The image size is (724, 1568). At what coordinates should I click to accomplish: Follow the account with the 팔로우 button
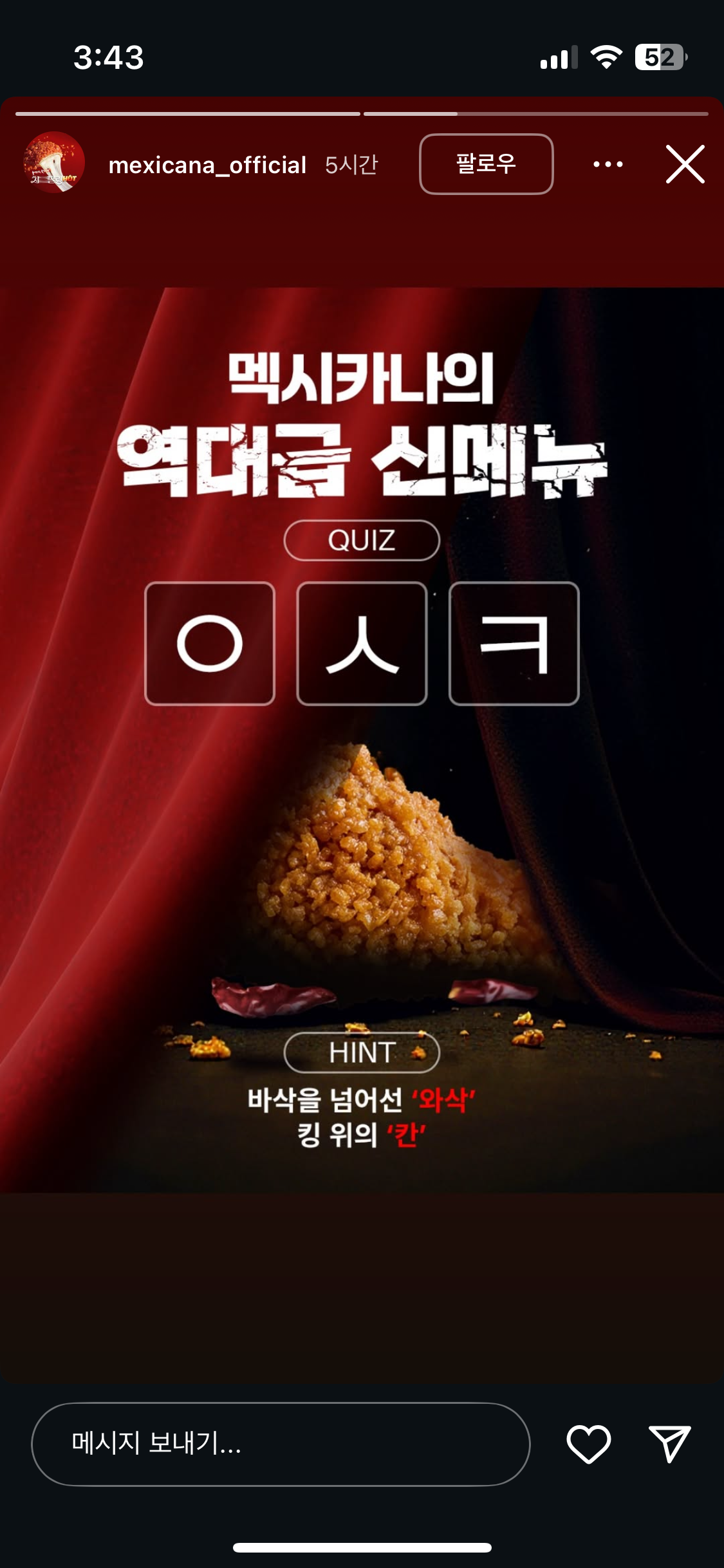(x=486, y=164)
